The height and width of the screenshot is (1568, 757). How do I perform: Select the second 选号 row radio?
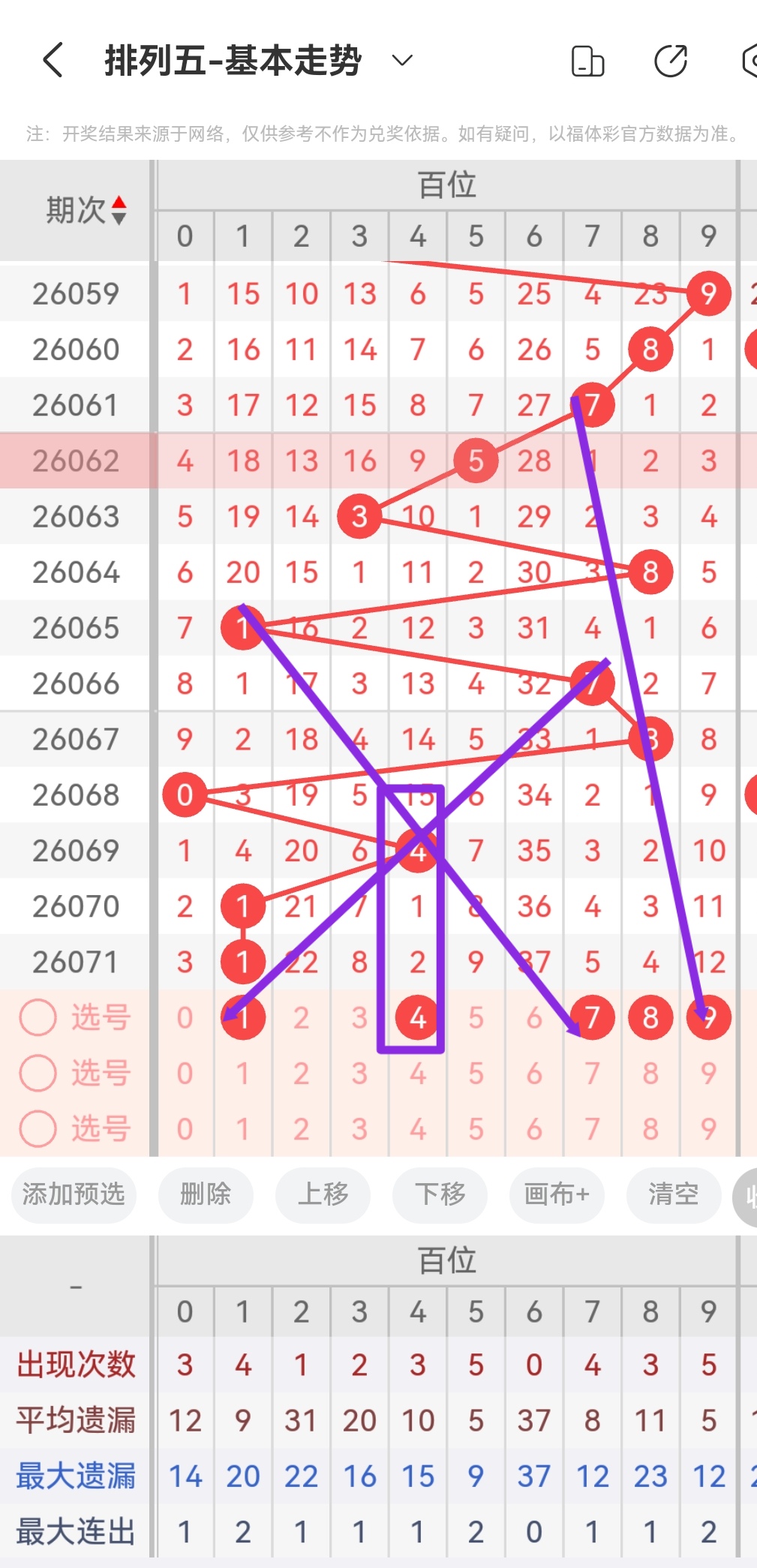click(38, 1074)
